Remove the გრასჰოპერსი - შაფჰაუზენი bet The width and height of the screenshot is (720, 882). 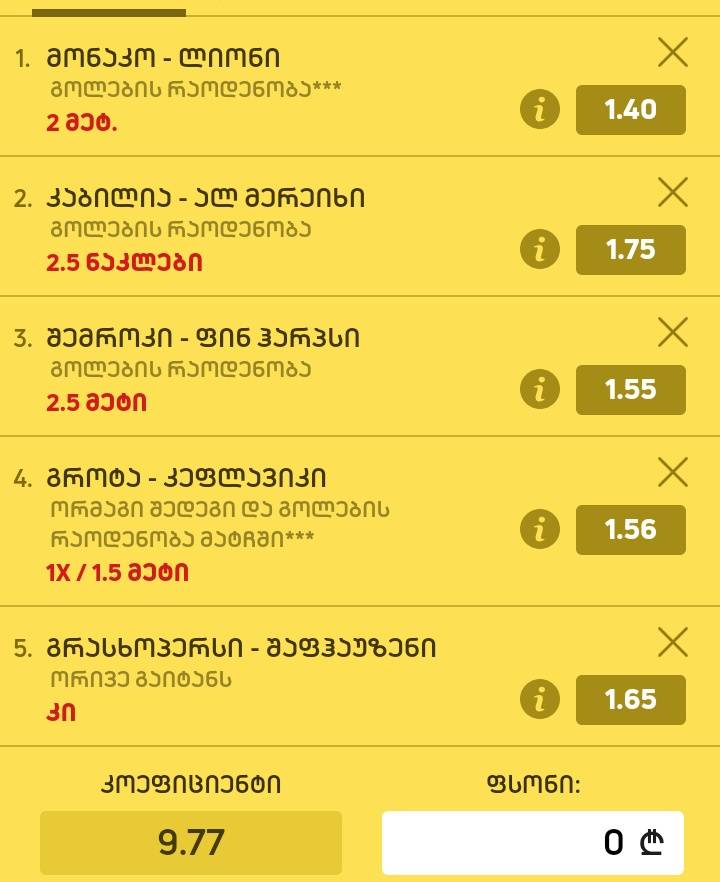(x=673, y=642)
